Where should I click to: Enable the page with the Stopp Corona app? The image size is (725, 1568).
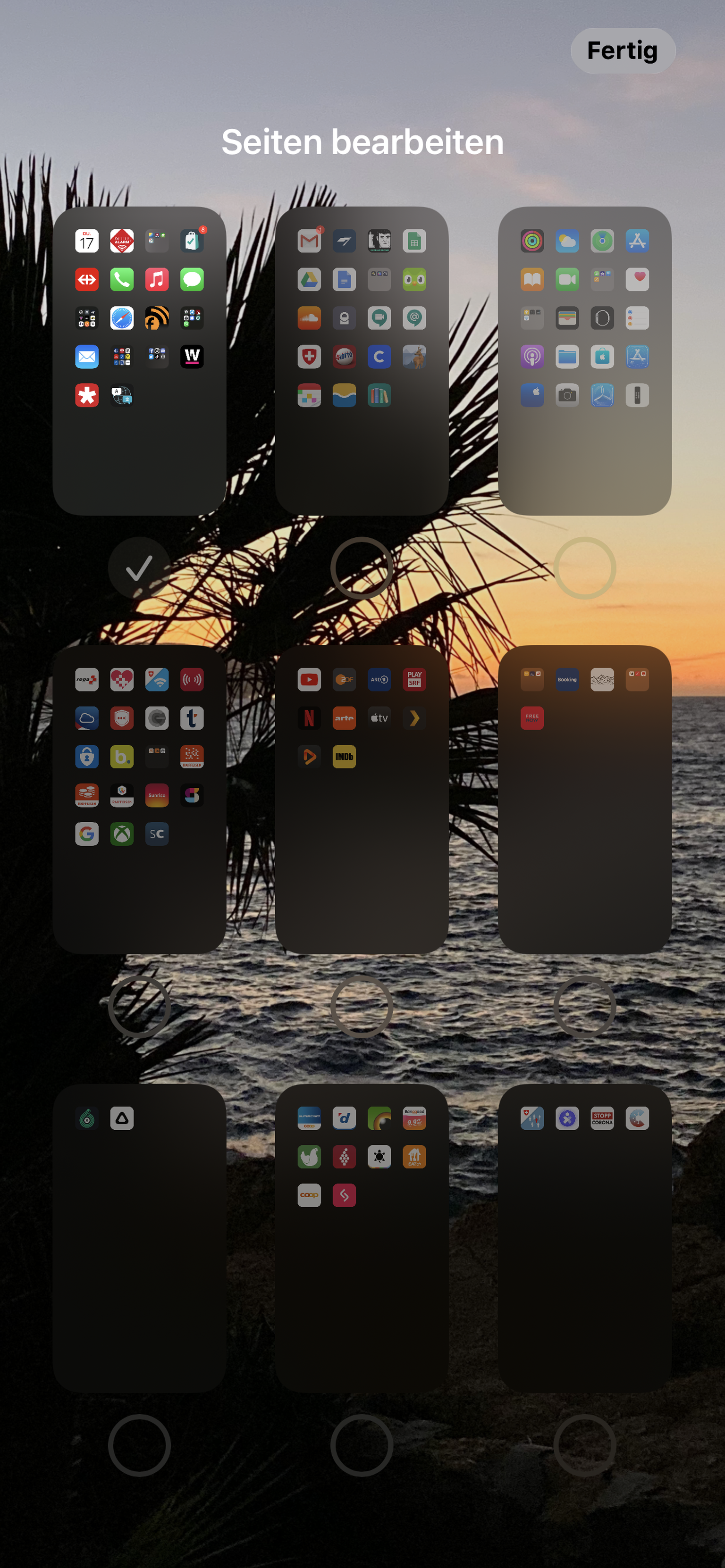[584, 1444]
